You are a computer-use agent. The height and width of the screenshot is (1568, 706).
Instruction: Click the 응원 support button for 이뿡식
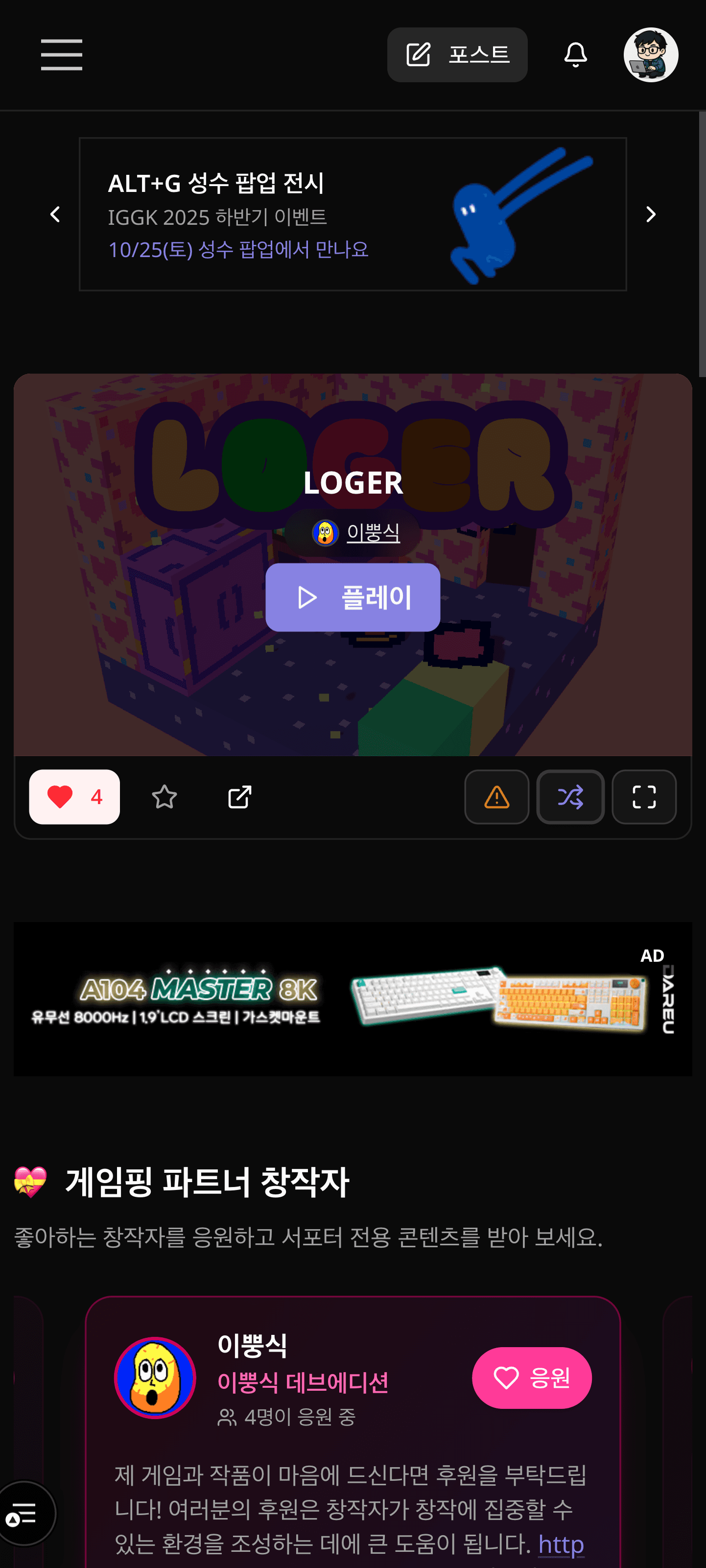(x=531, y=1378)
